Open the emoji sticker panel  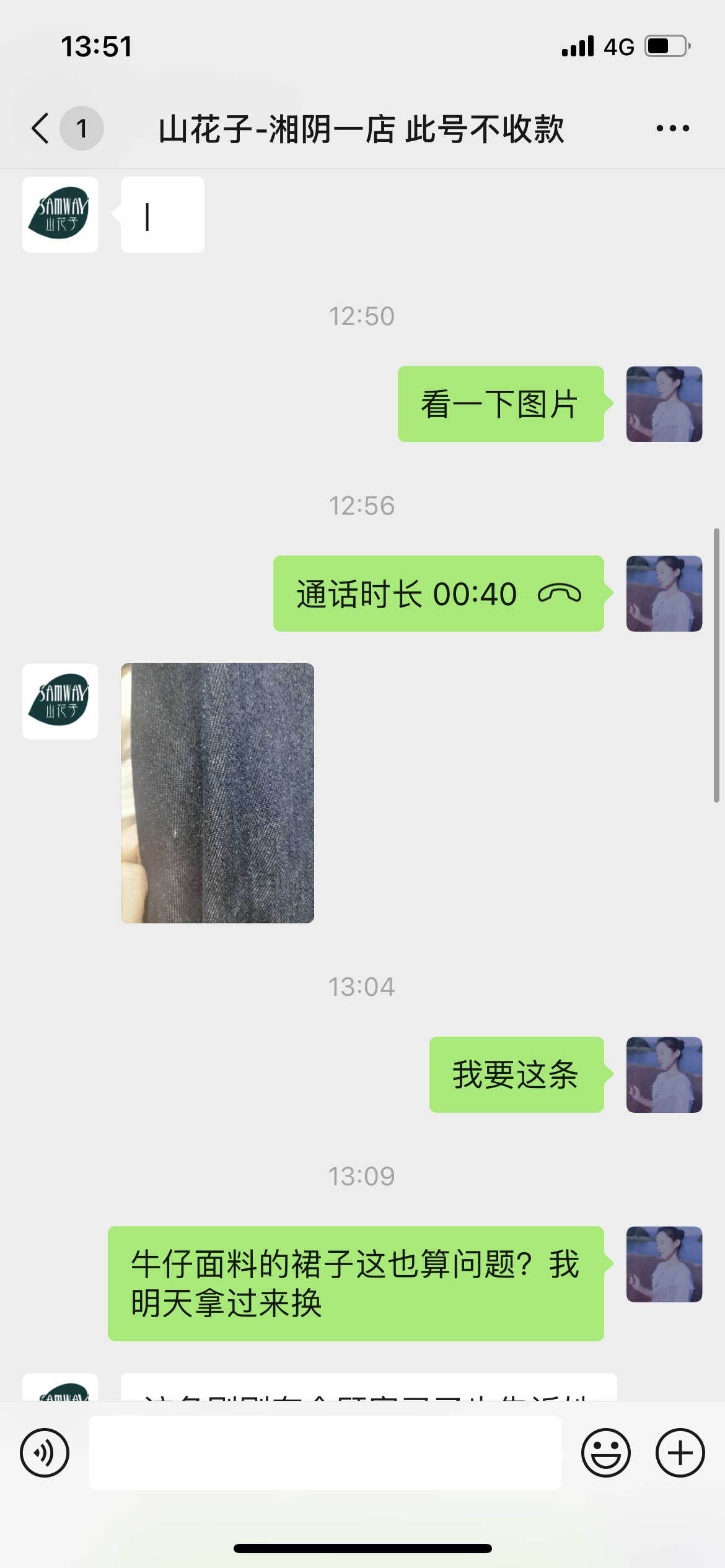click(x=605, y=1452)
